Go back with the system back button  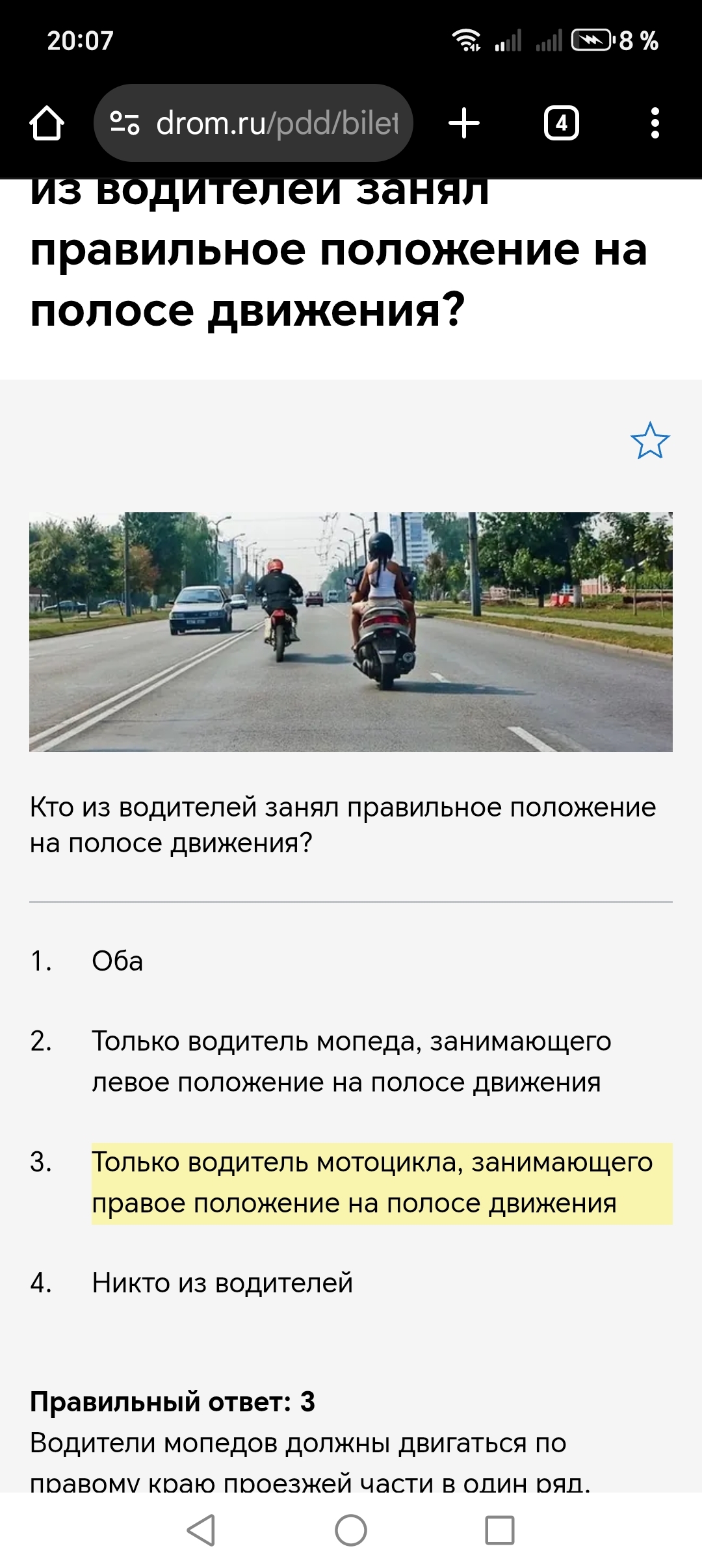tap(201, 1530)
